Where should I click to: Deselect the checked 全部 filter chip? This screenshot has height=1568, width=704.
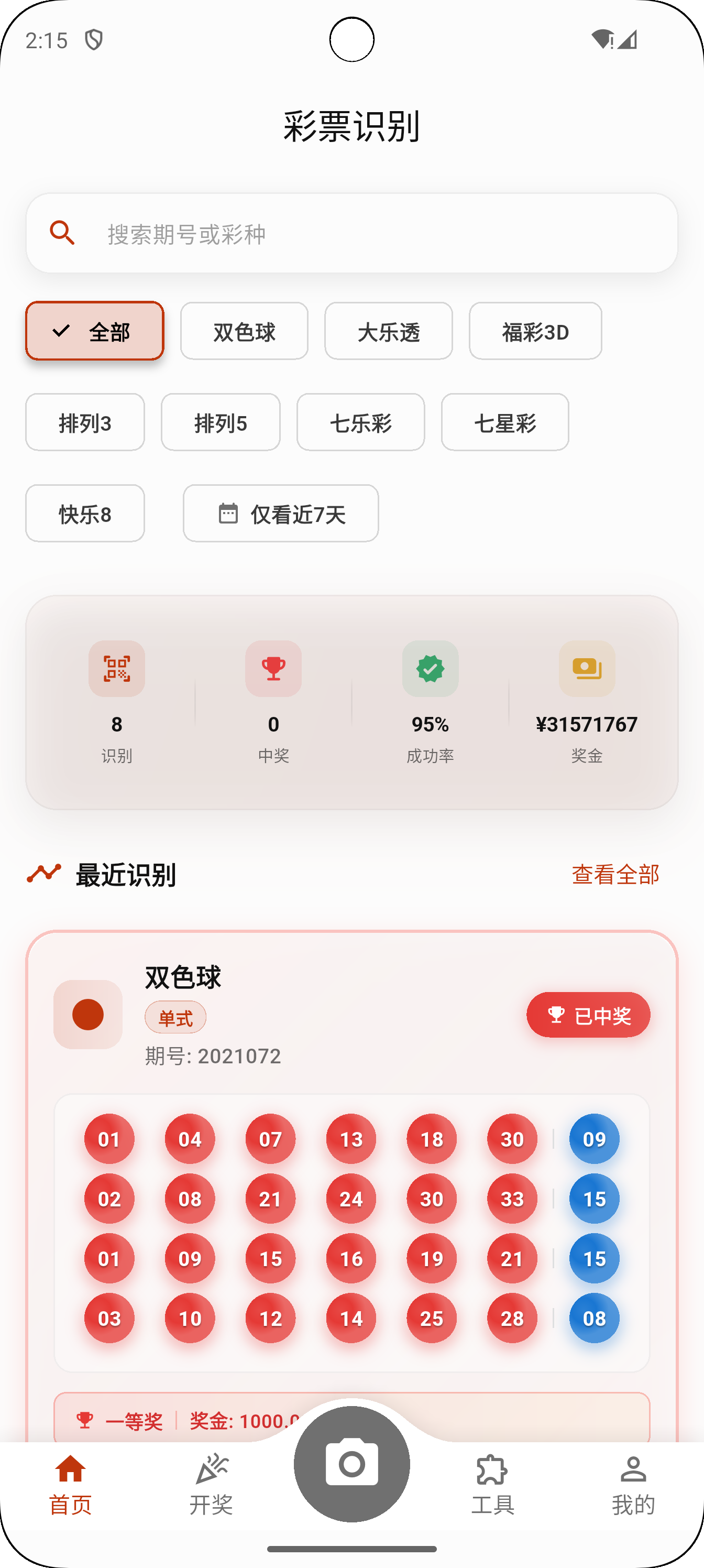94,331
